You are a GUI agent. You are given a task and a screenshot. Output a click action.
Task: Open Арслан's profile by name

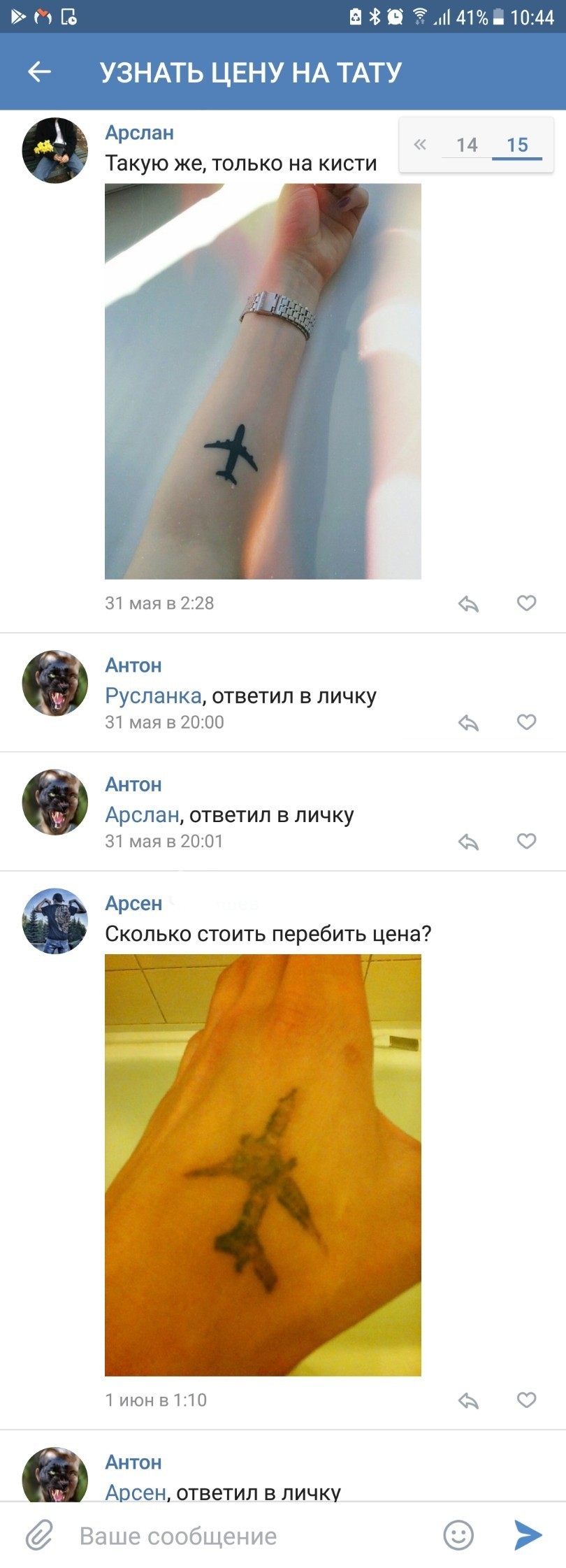click(139, 132)
